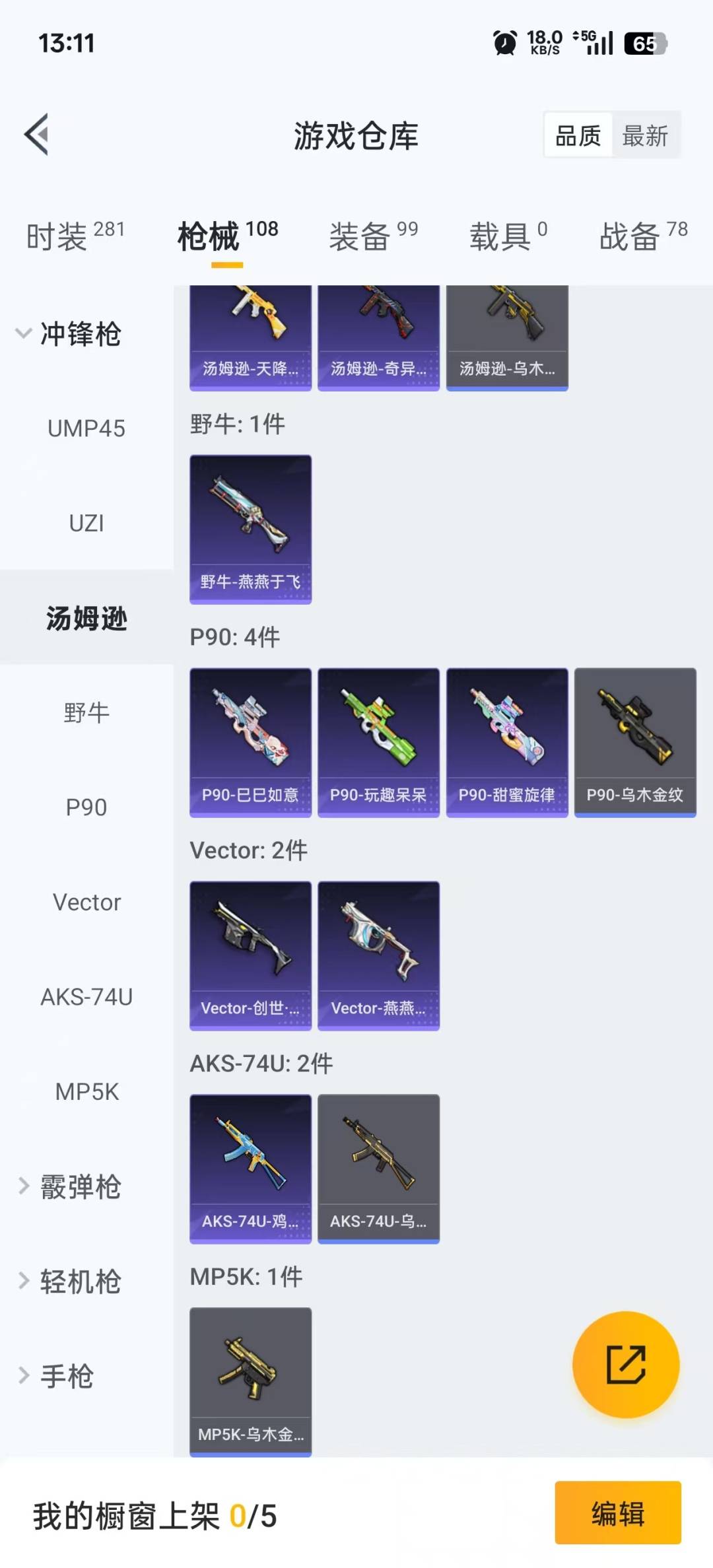Jump to Vector in the sidebar
The height and width of the screenshot is (1568, 713).
[x=86, y=903]
